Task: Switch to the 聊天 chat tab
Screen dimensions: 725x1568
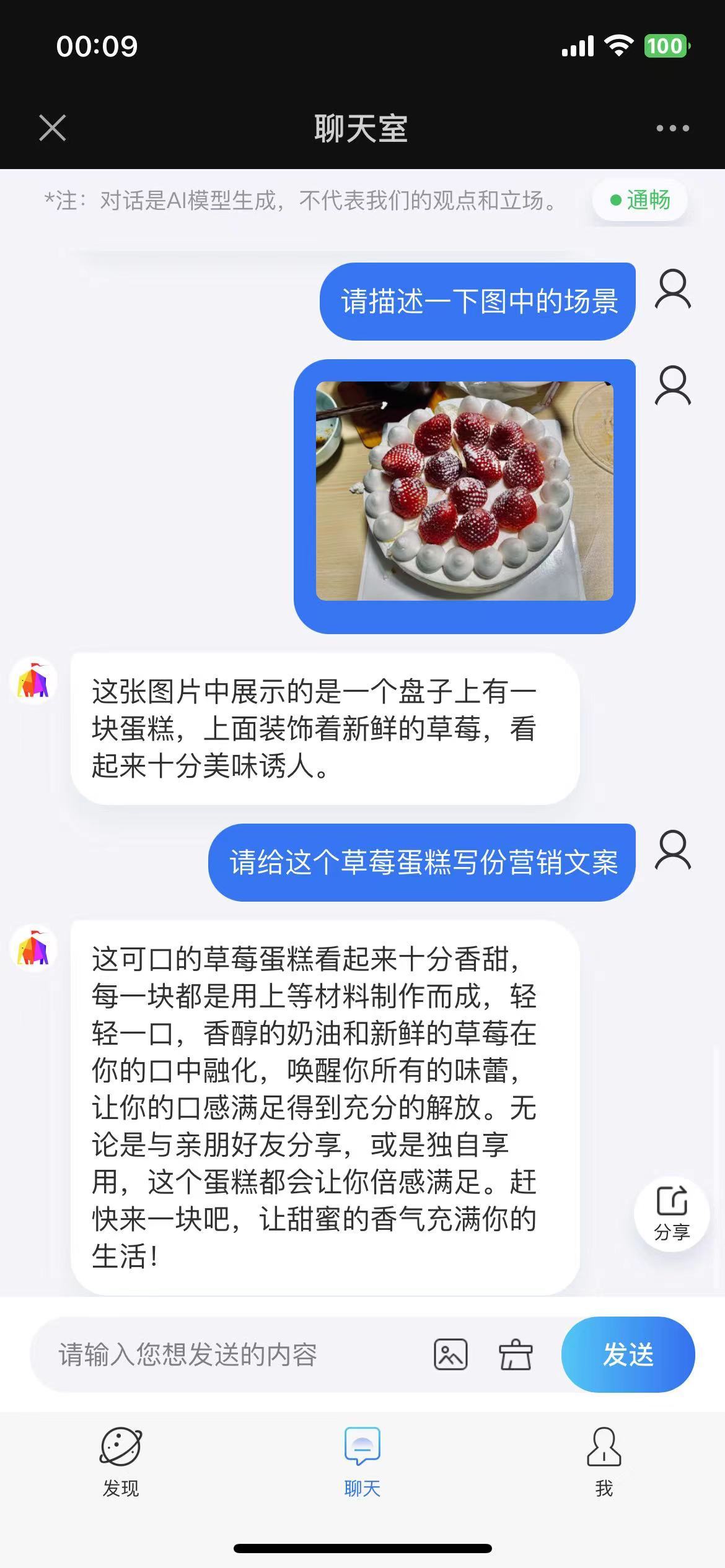Action: (362, 1461)
